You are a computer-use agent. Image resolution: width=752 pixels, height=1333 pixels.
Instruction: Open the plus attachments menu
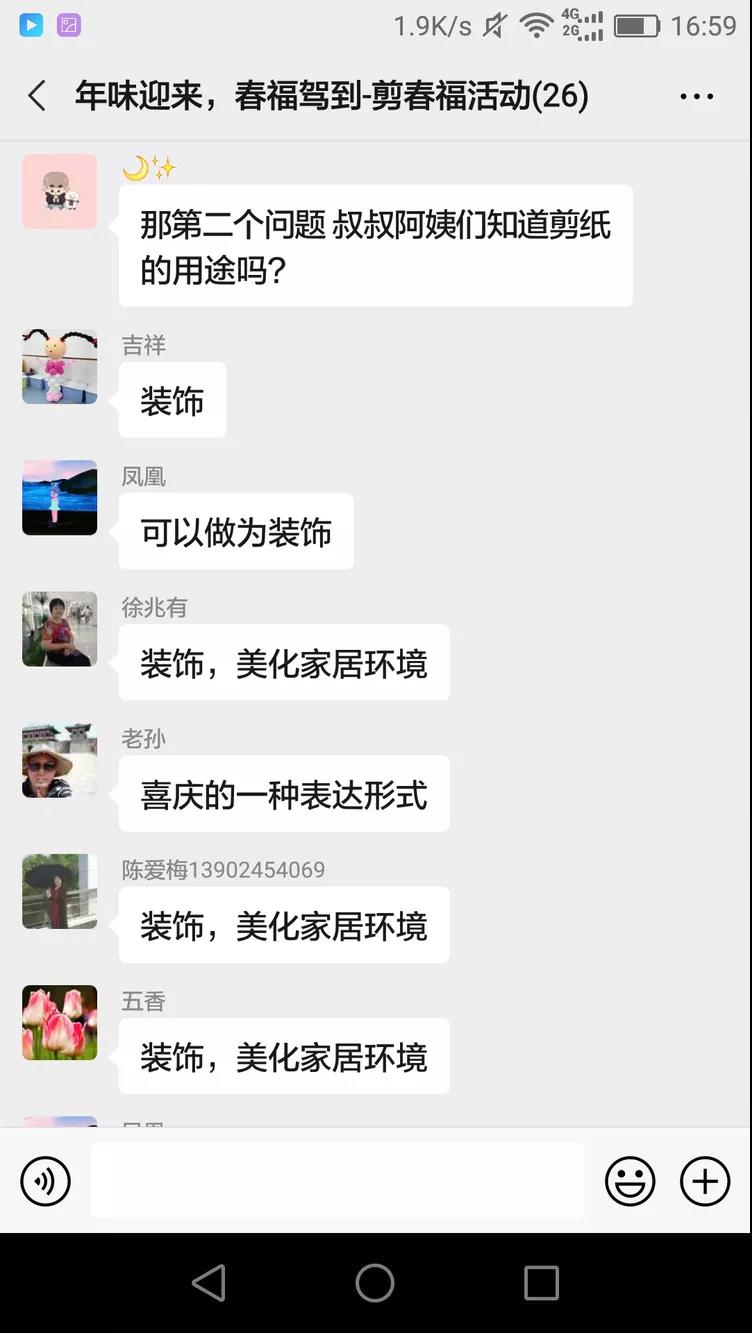coord(705,1181)
